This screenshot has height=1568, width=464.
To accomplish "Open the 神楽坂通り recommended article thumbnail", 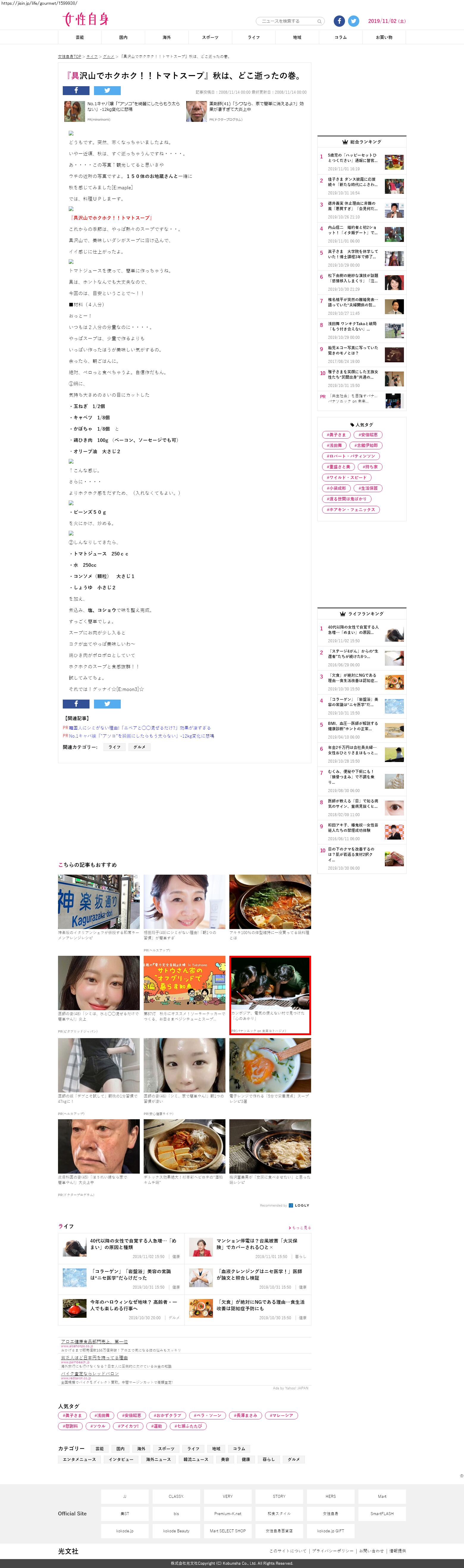I will (99, 901).
